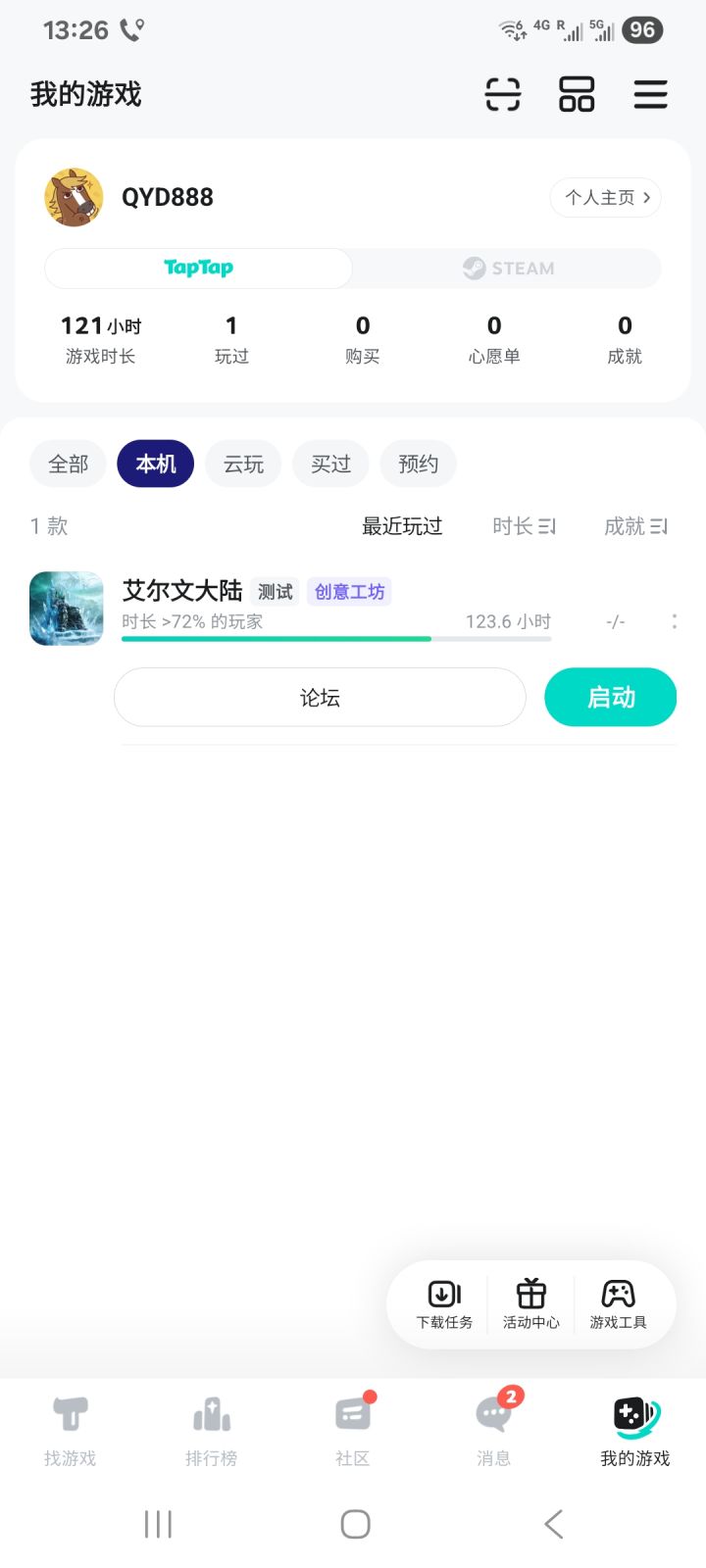Open the game item overflow menu
This screenshot has height=1568, width=706.
[675, 621]
